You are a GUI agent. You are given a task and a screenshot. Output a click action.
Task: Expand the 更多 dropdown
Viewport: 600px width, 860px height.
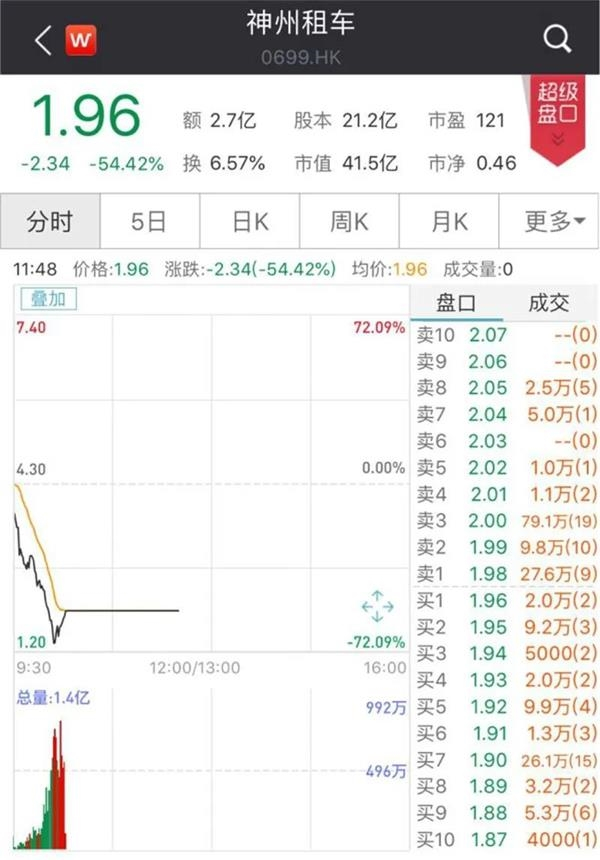point(554,221)
